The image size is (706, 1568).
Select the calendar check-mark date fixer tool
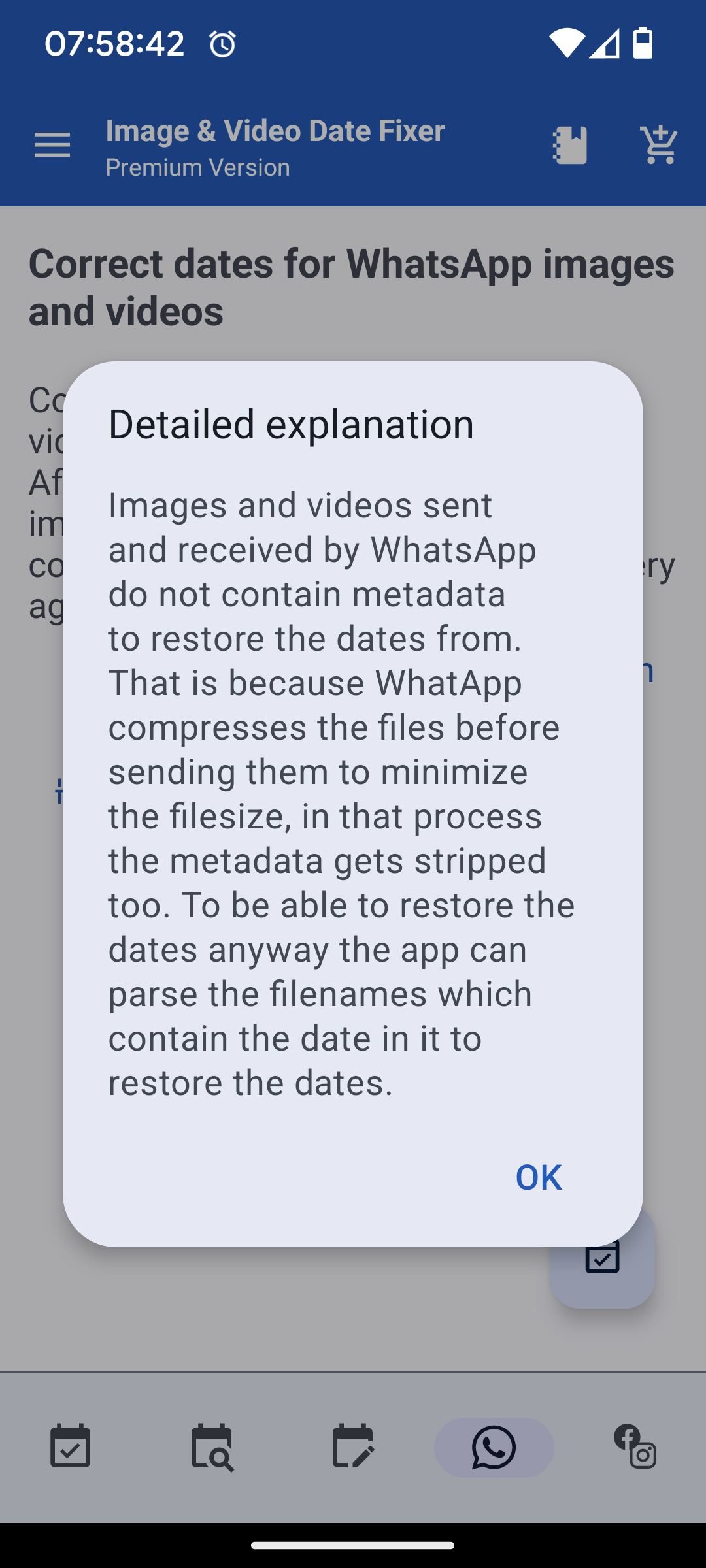pos(71,1447)
